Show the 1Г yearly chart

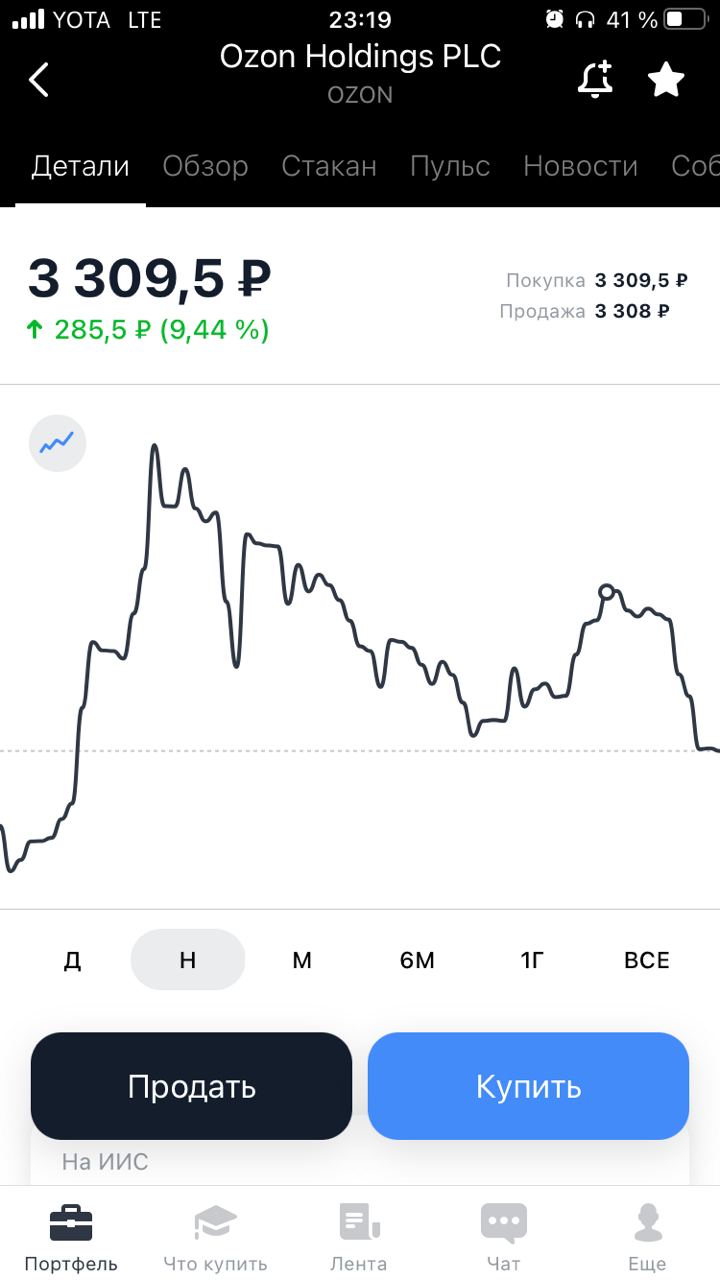(x=532, y=960)
